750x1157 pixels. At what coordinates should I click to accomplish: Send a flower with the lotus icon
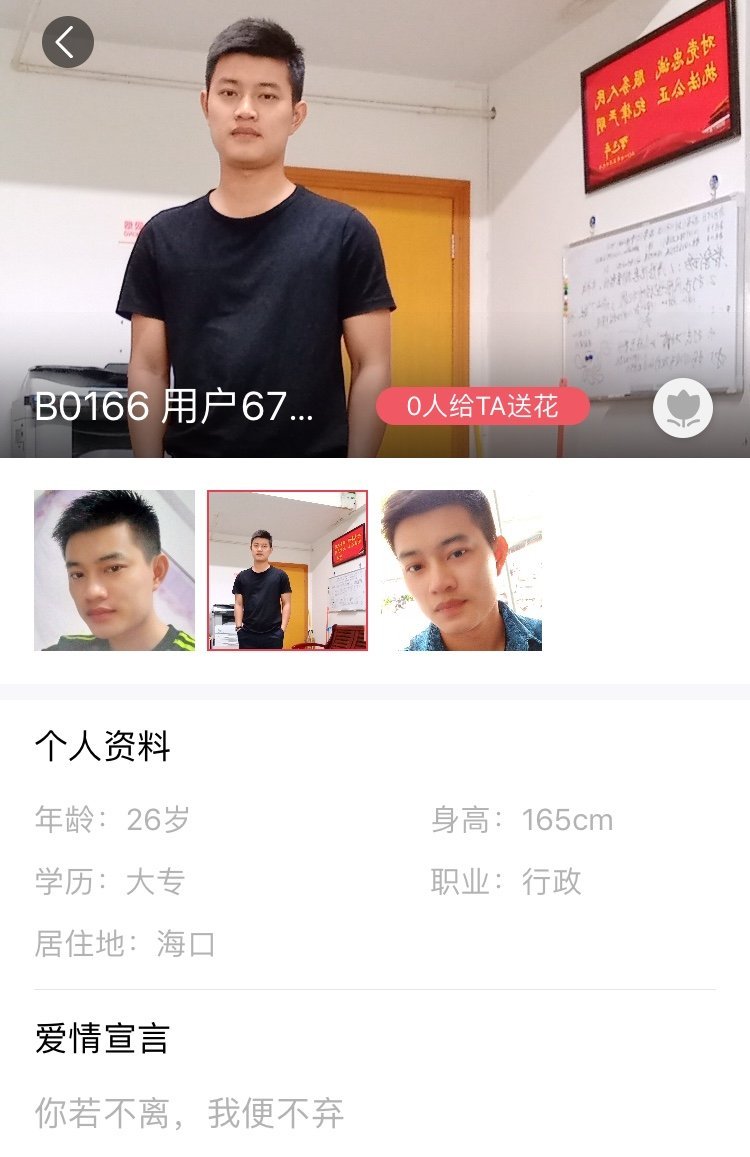pyautogui.click(x=683, y=408)
